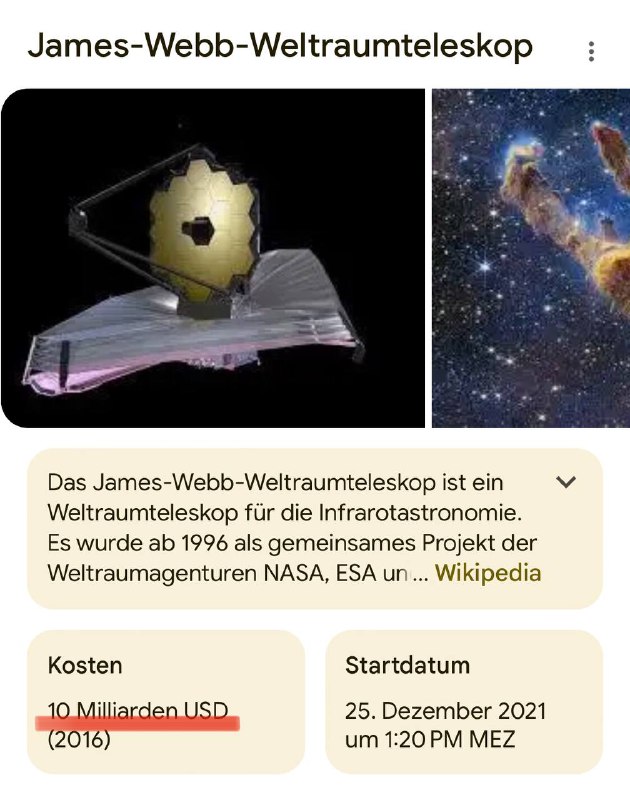This screenshot has width=630, height=800.
Task: Open the Startdatum card
Action: click(x=464, y=701)
